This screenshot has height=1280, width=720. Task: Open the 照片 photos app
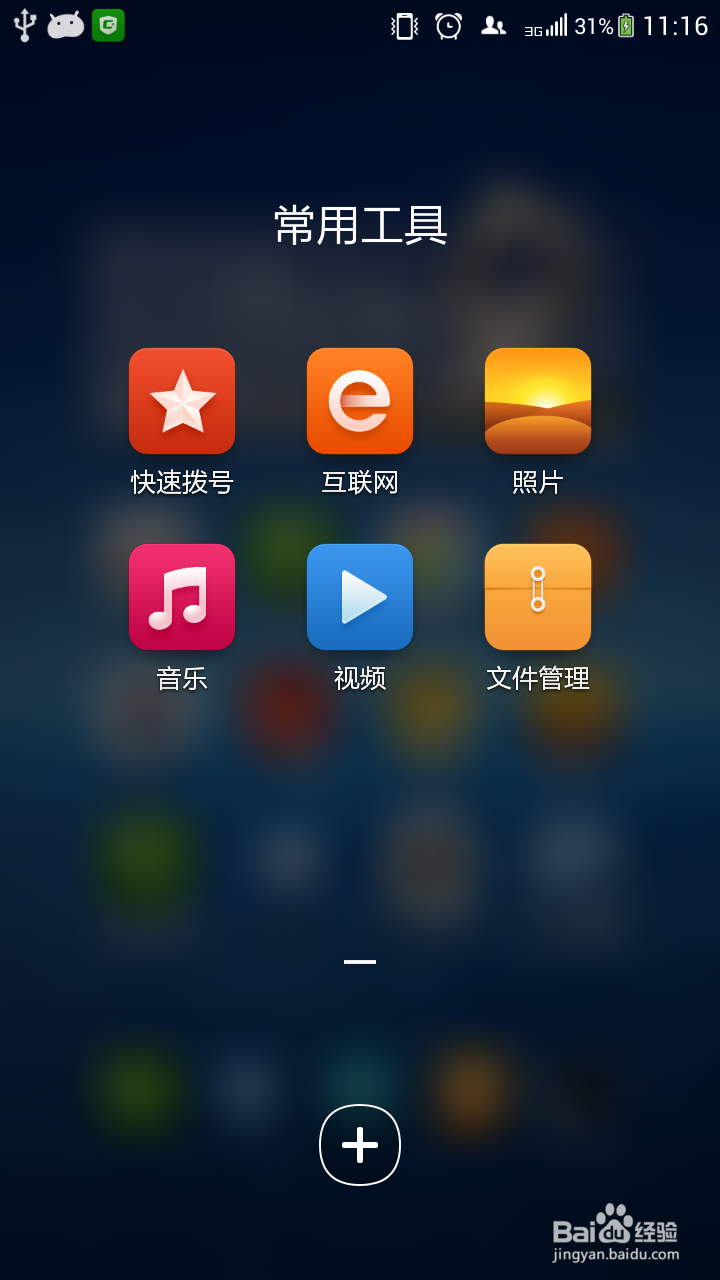point(538,400)
